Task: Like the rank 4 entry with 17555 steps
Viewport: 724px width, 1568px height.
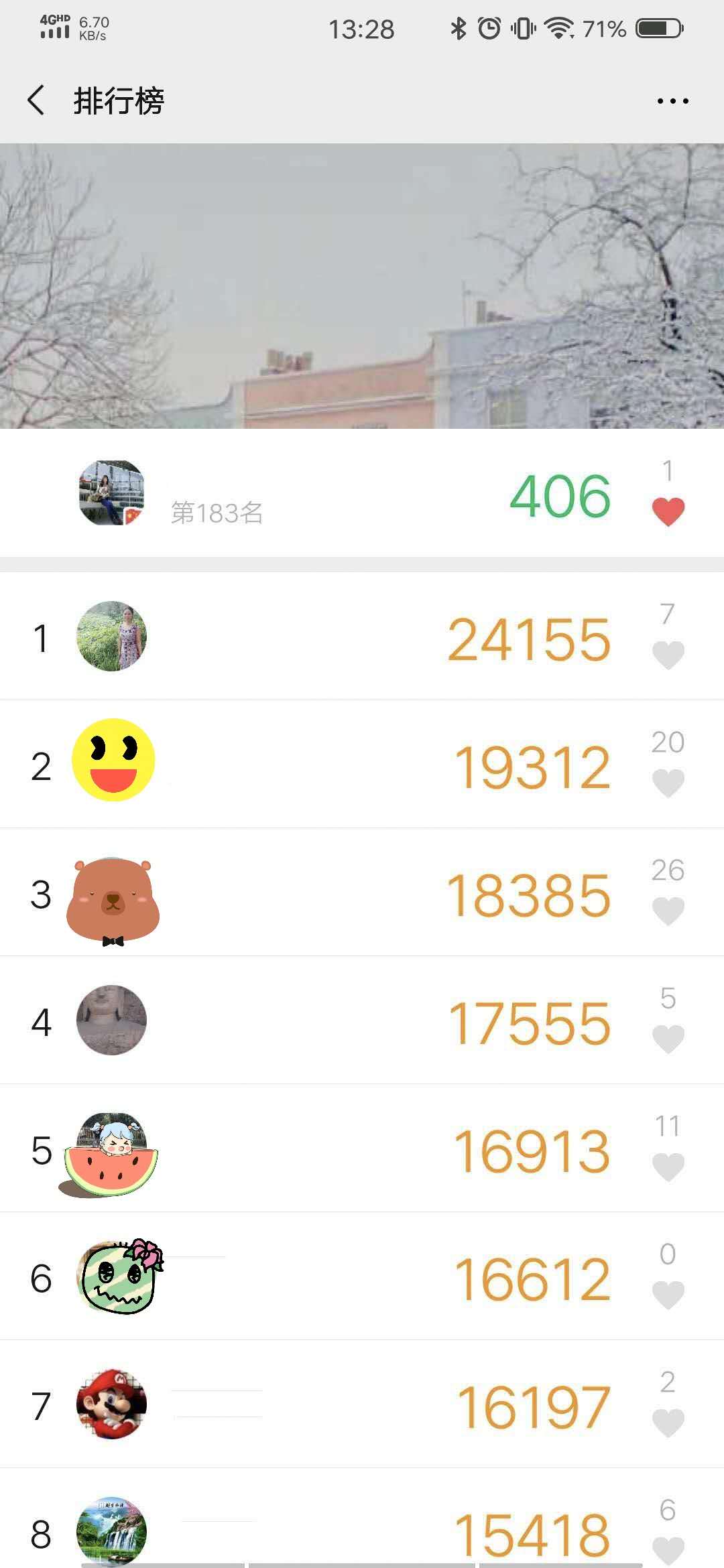Action: point(668,1039)
